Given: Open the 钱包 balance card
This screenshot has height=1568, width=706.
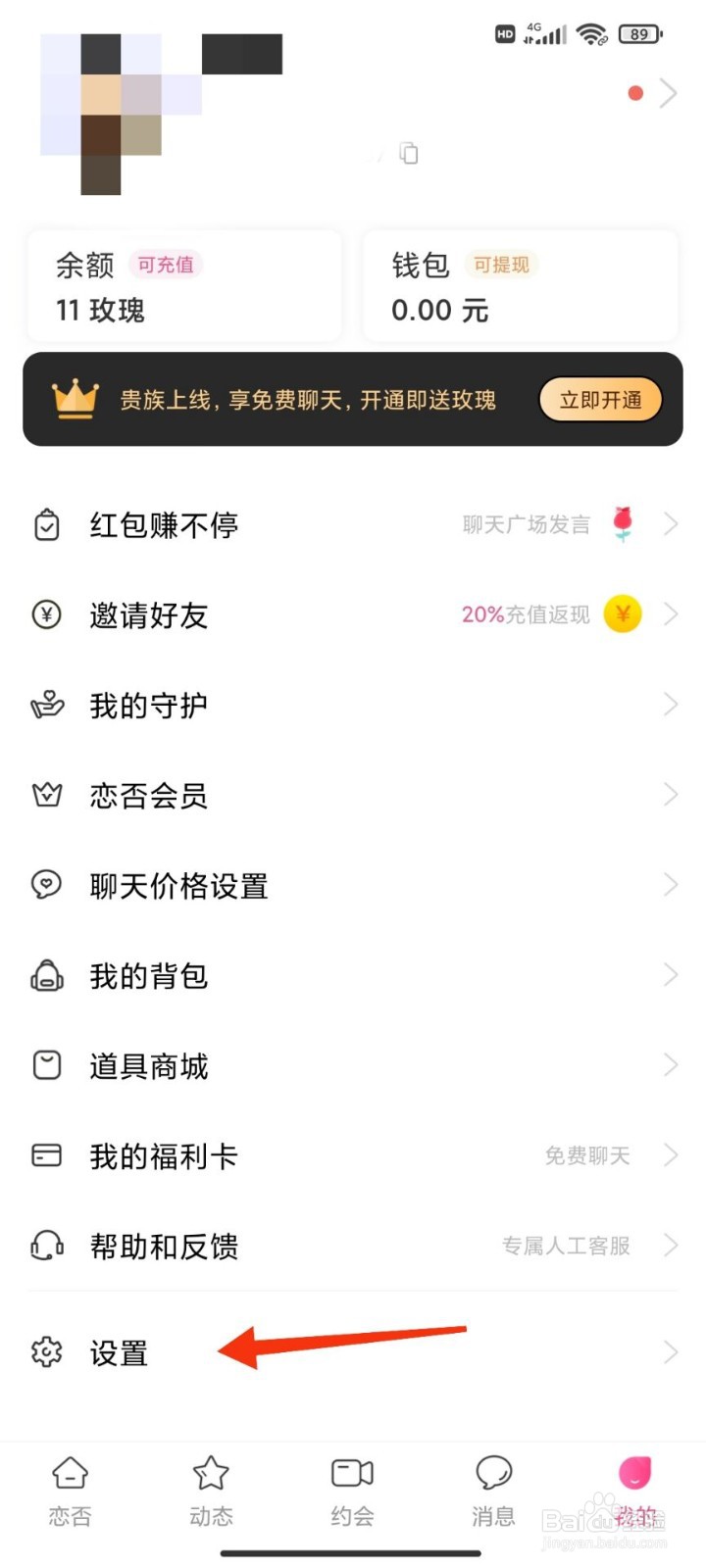Looking at the screenshot, I should coord(520,286).
